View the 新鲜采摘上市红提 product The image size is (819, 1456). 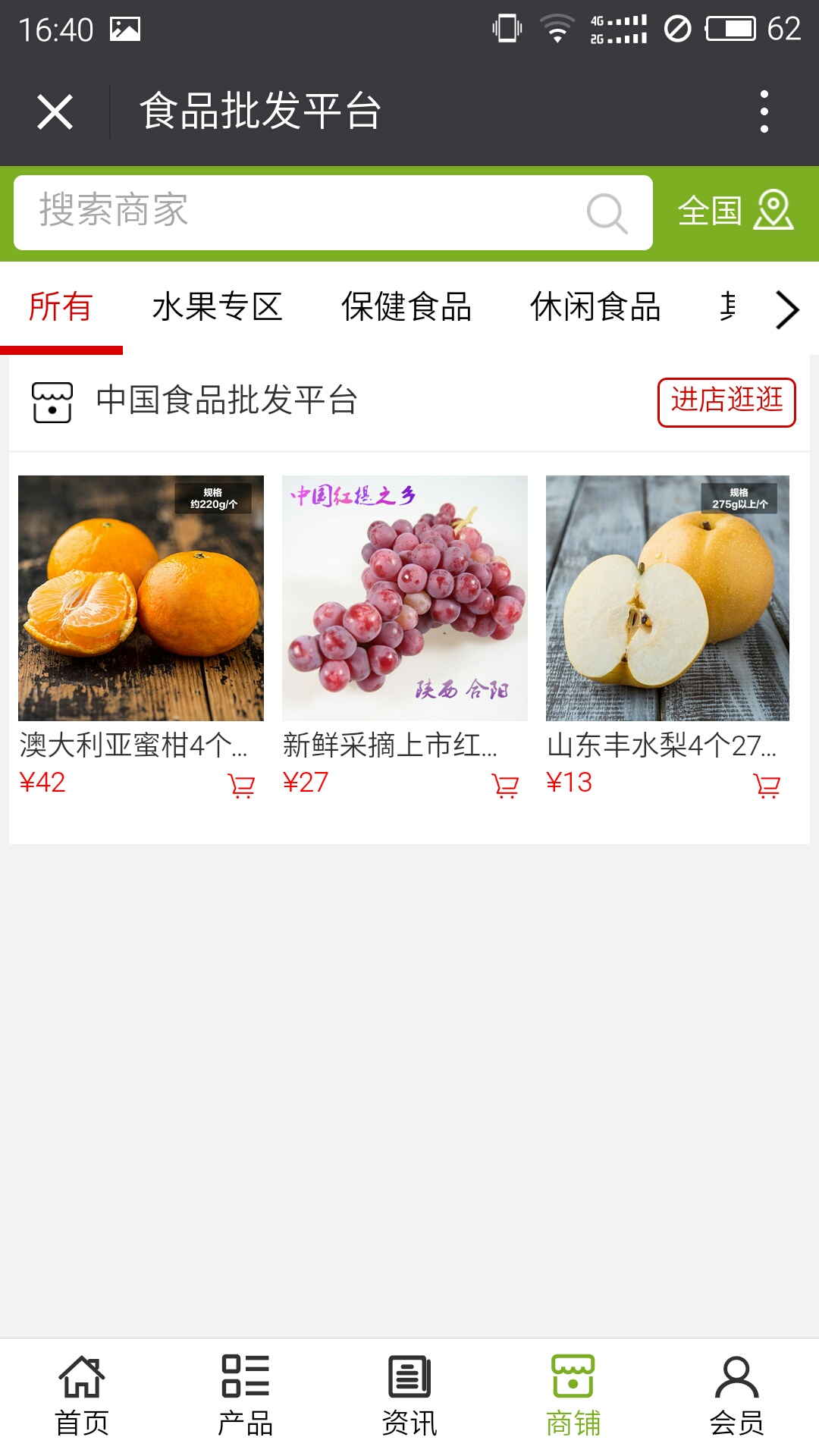pos(405,598)
